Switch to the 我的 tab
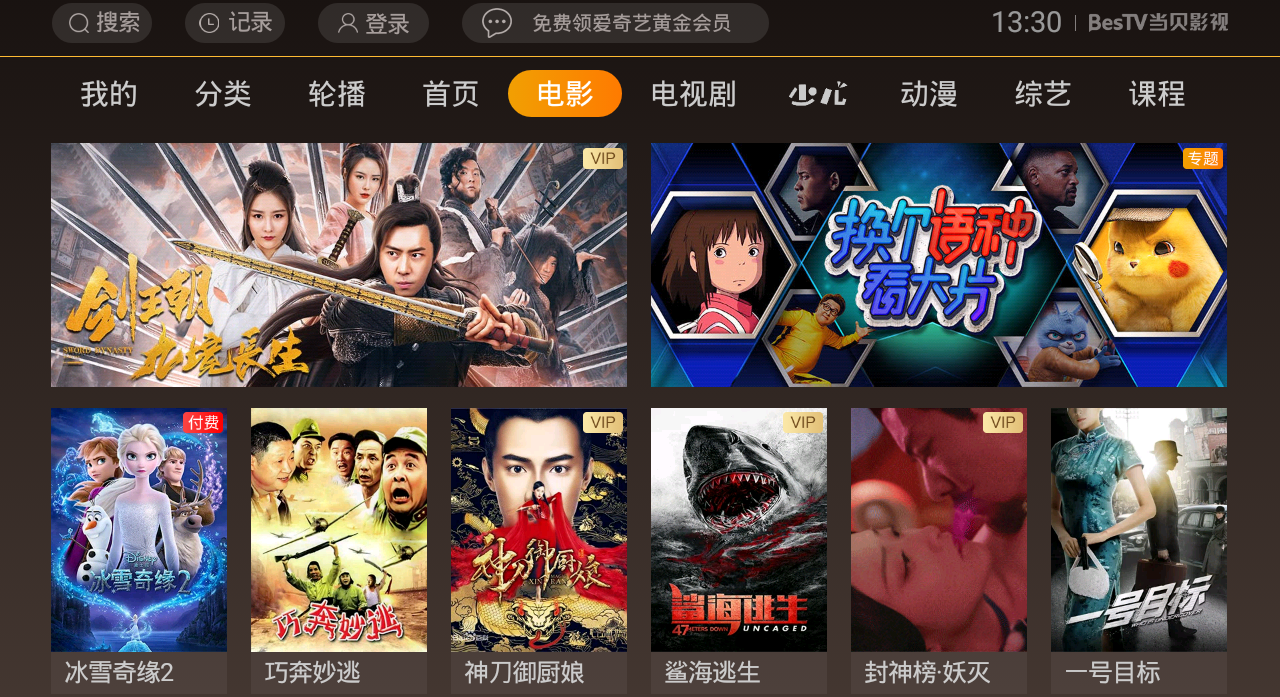 (x=109, y=94)
